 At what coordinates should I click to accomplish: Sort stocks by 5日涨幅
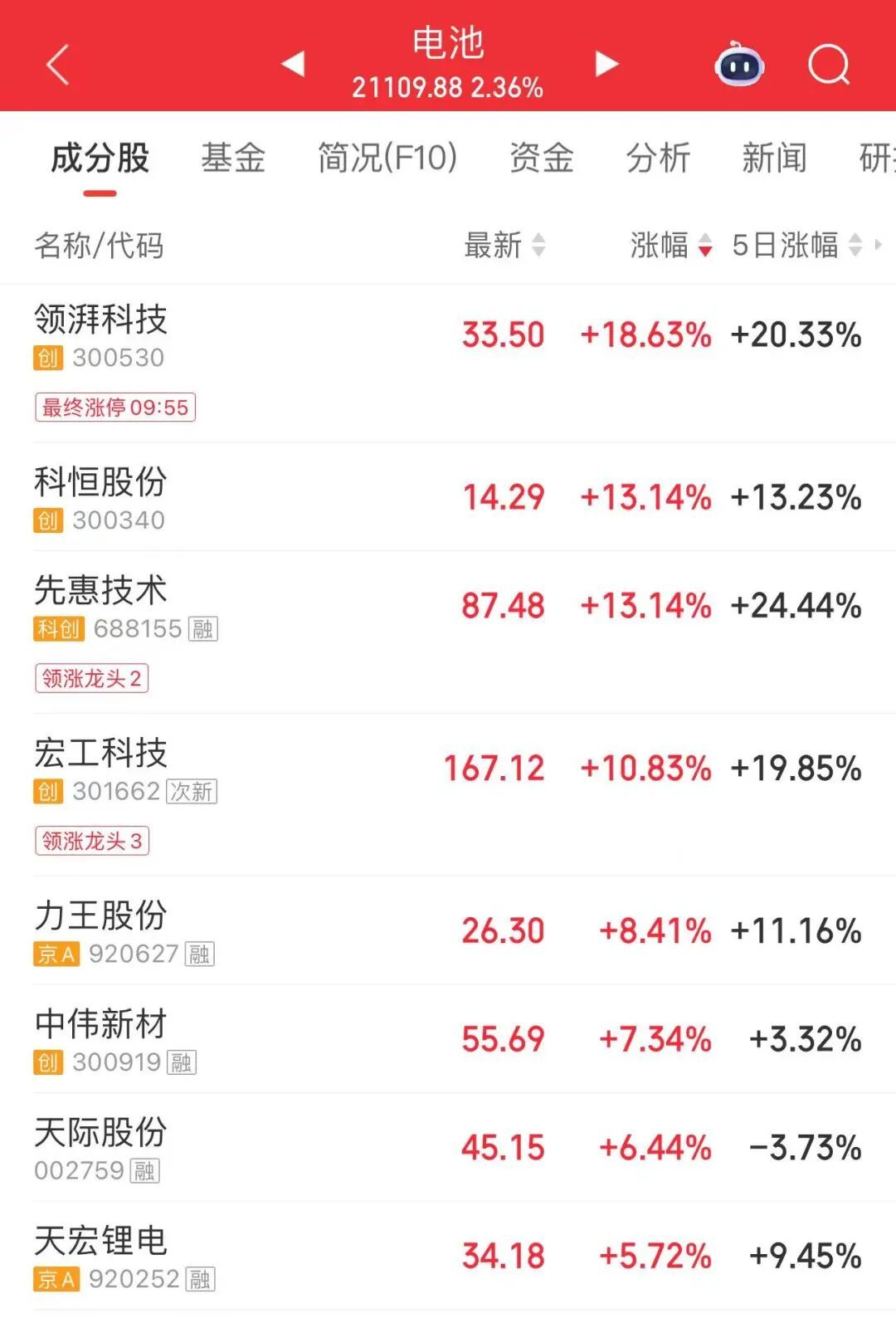point(796,246)
